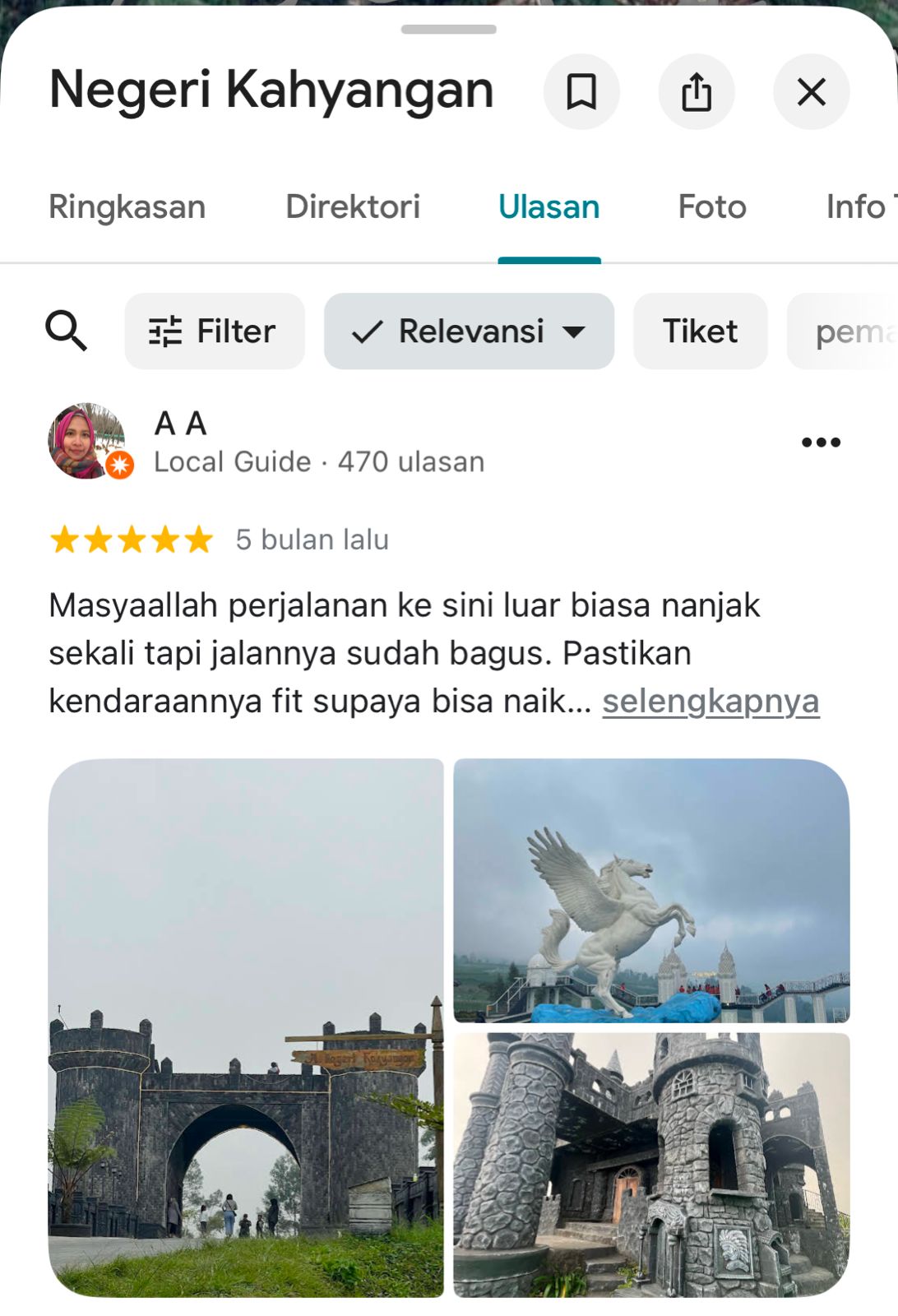Save Negeri Kahyangan with the bookmark icon
Viewport: 898px width, 1316px height.
tap(581, 91)
